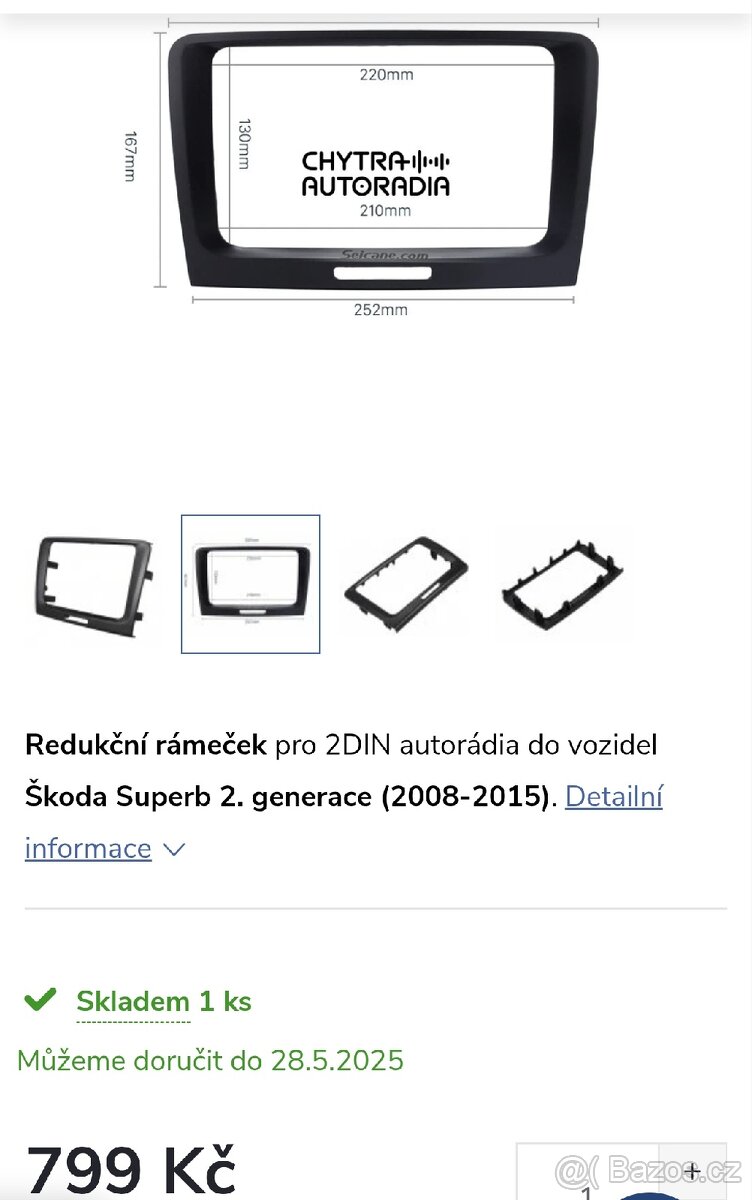Increase quantity with the plus button
The width and height of the screenshot is (752, 1200).
pyautogui.click(x=692, y=1171)
